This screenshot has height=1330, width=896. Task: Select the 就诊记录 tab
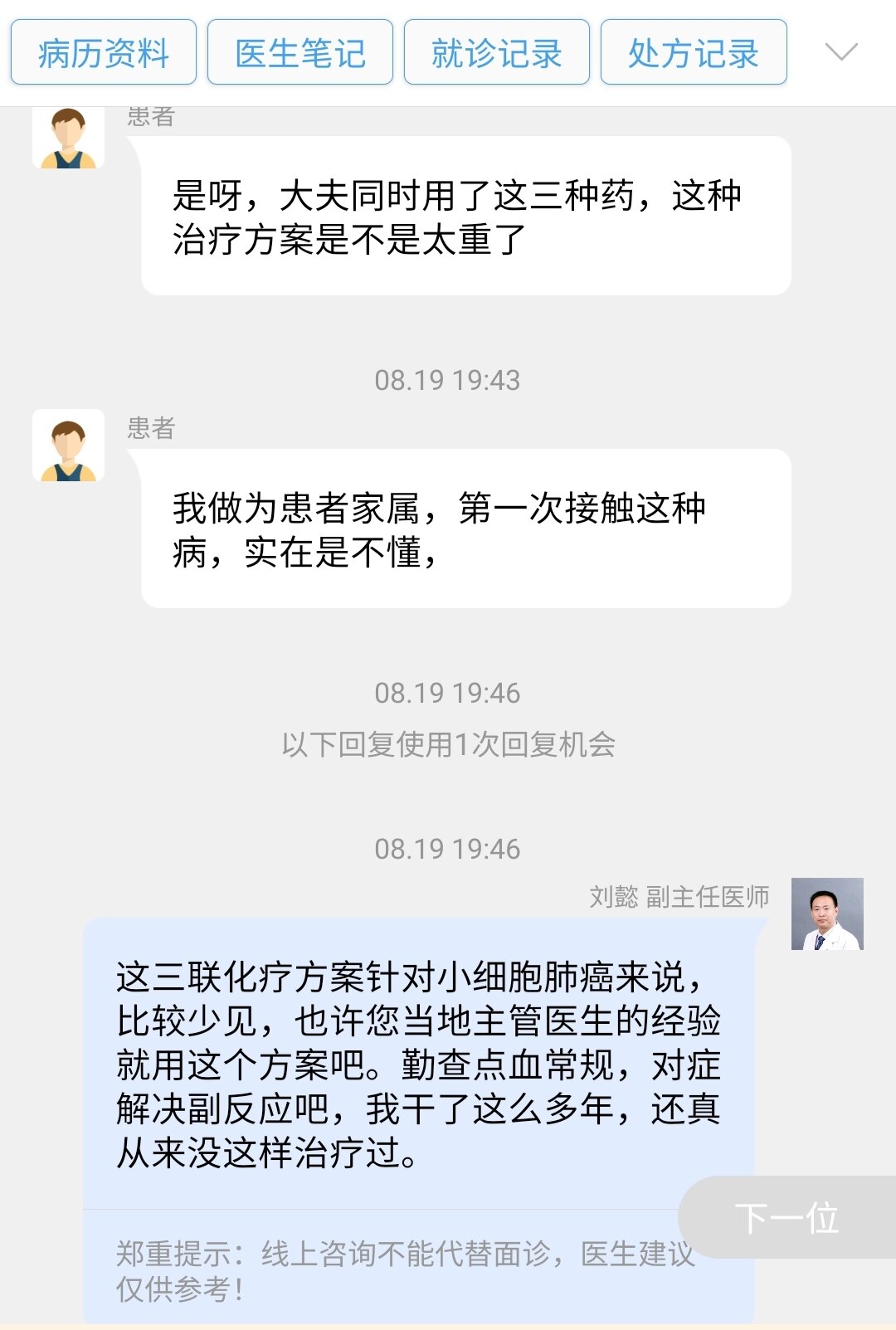(496, 51)
